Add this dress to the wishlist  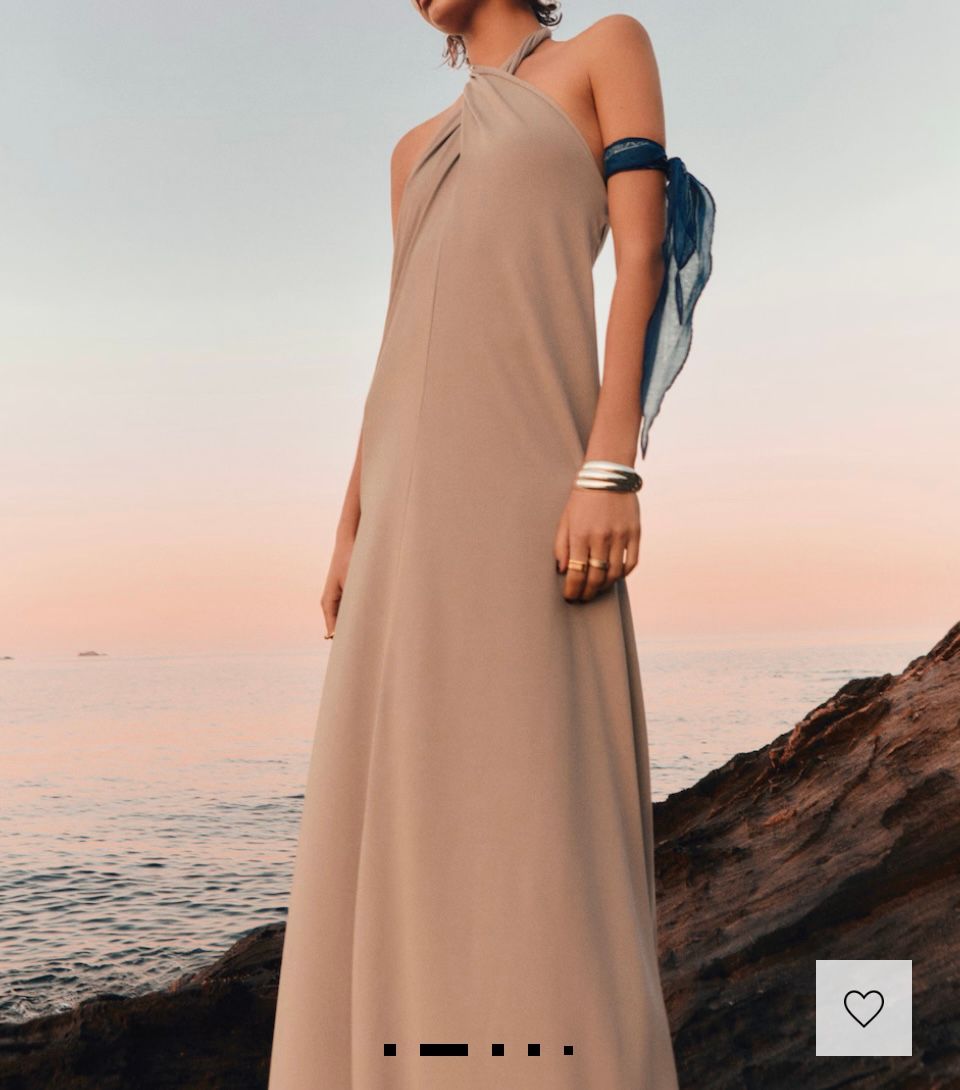point(863,1007)
